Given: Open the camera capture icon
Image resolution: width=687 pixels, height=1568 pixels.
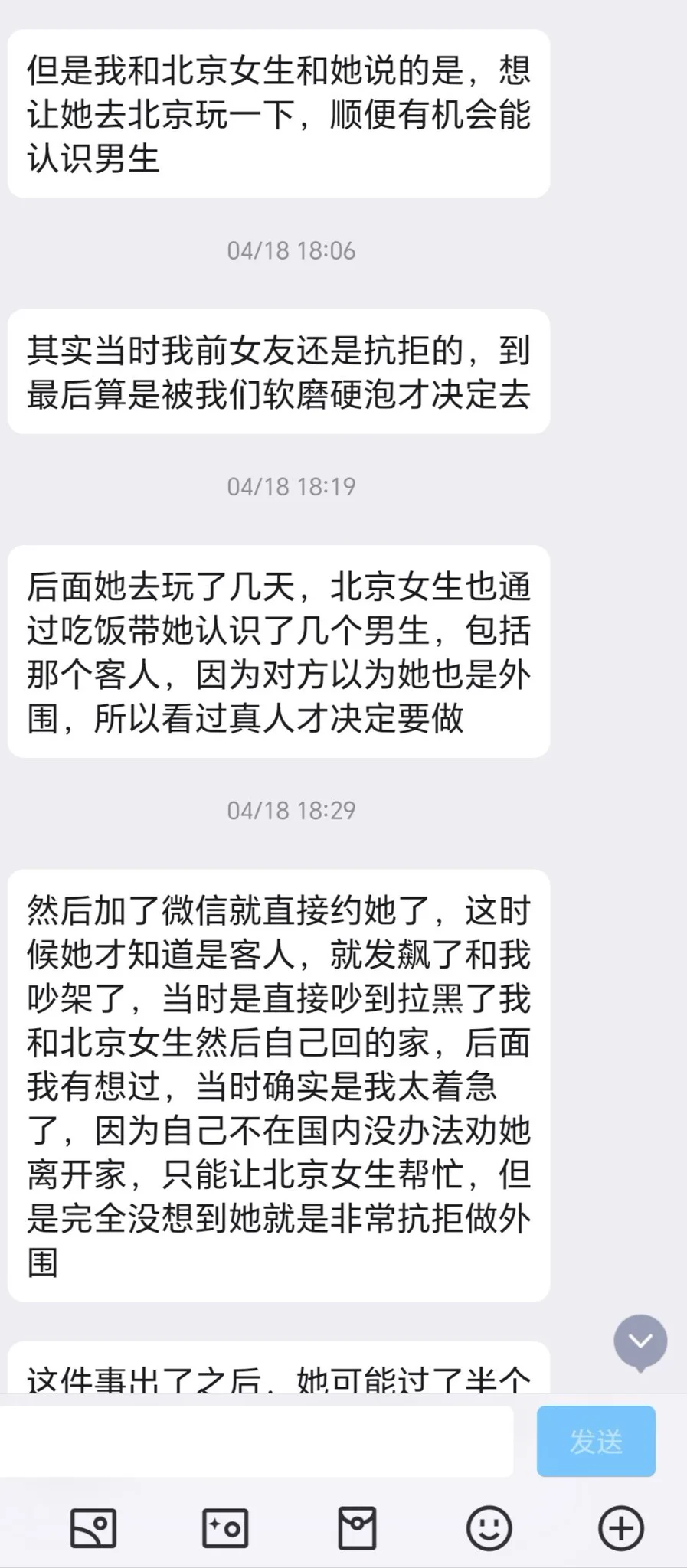Looking at the screenshot, I should pyautogui.click(x=225, y=1529).
